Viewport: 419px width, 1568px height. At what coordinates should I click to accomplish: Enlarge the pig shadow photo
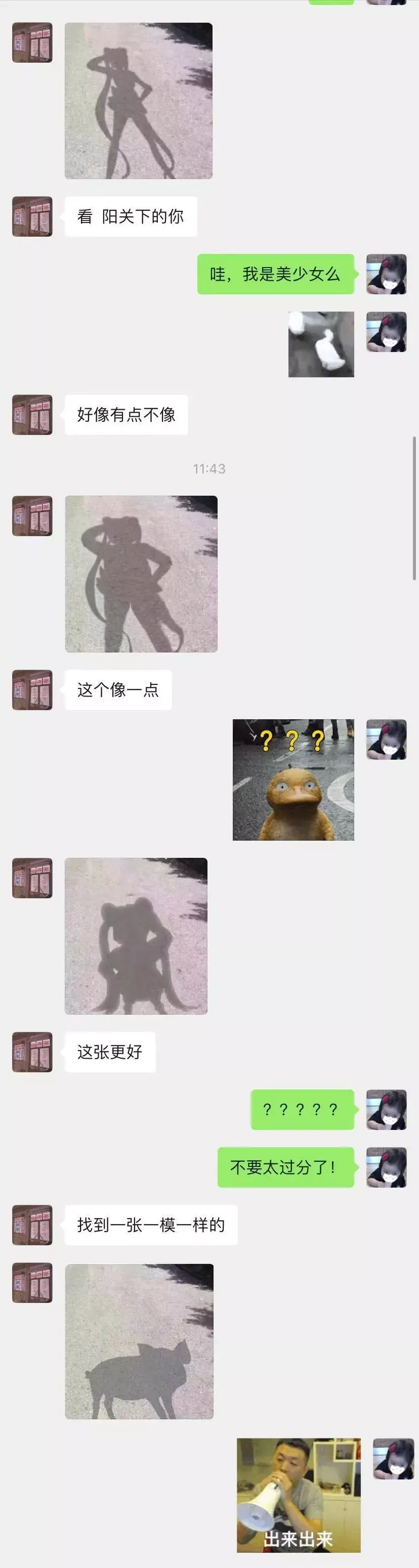pos(139,1341)
